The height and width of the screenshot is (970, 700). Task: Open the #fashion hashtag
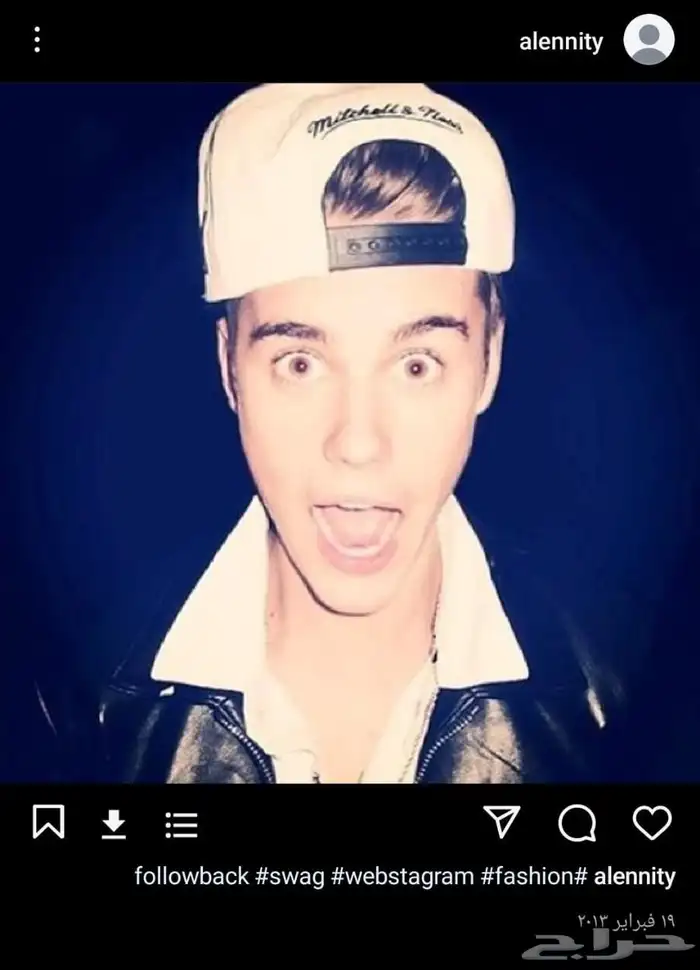coord(534,877)
